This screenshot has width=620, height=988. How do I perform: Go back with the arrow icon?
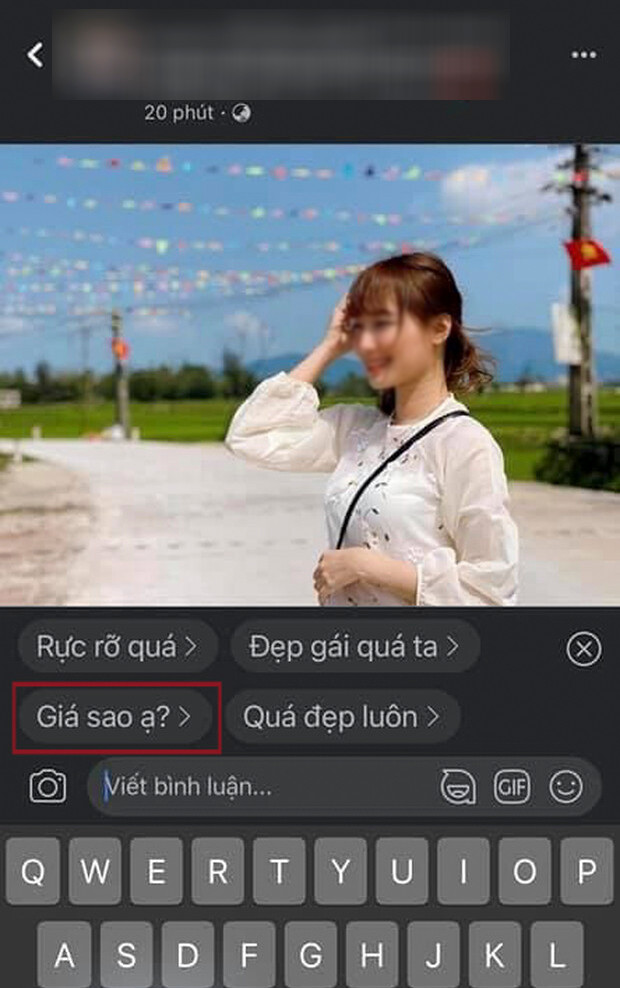click(x=35, y=55)
